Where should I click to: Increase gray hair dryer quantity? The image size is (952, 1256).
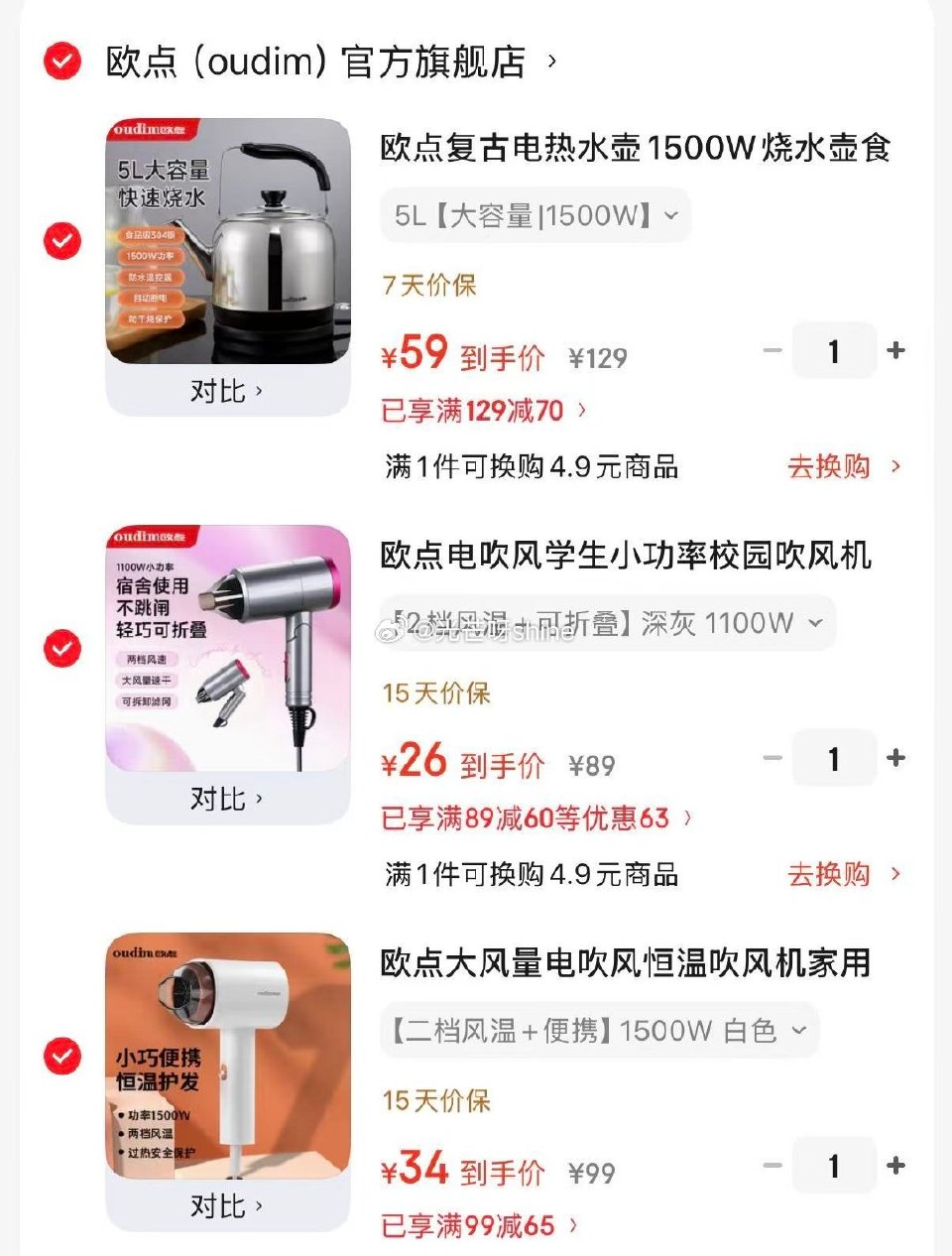pos(895,759)
